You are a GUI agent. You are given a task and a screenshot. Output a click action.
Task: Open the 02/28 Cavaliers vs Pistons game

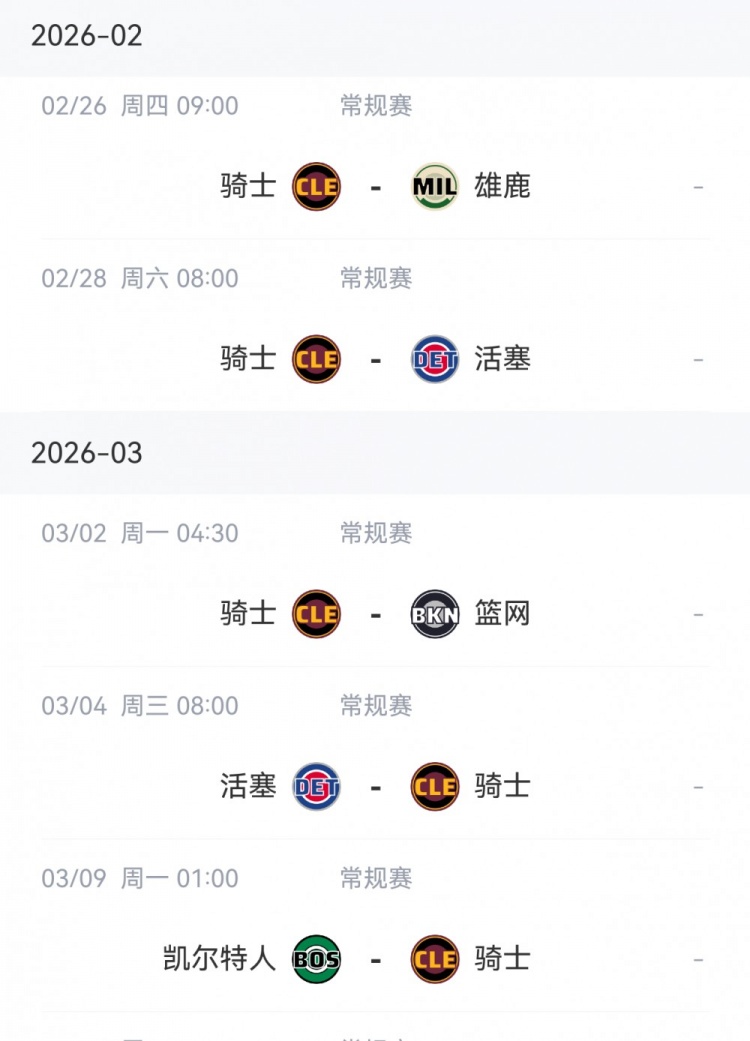tap(375, 359)
